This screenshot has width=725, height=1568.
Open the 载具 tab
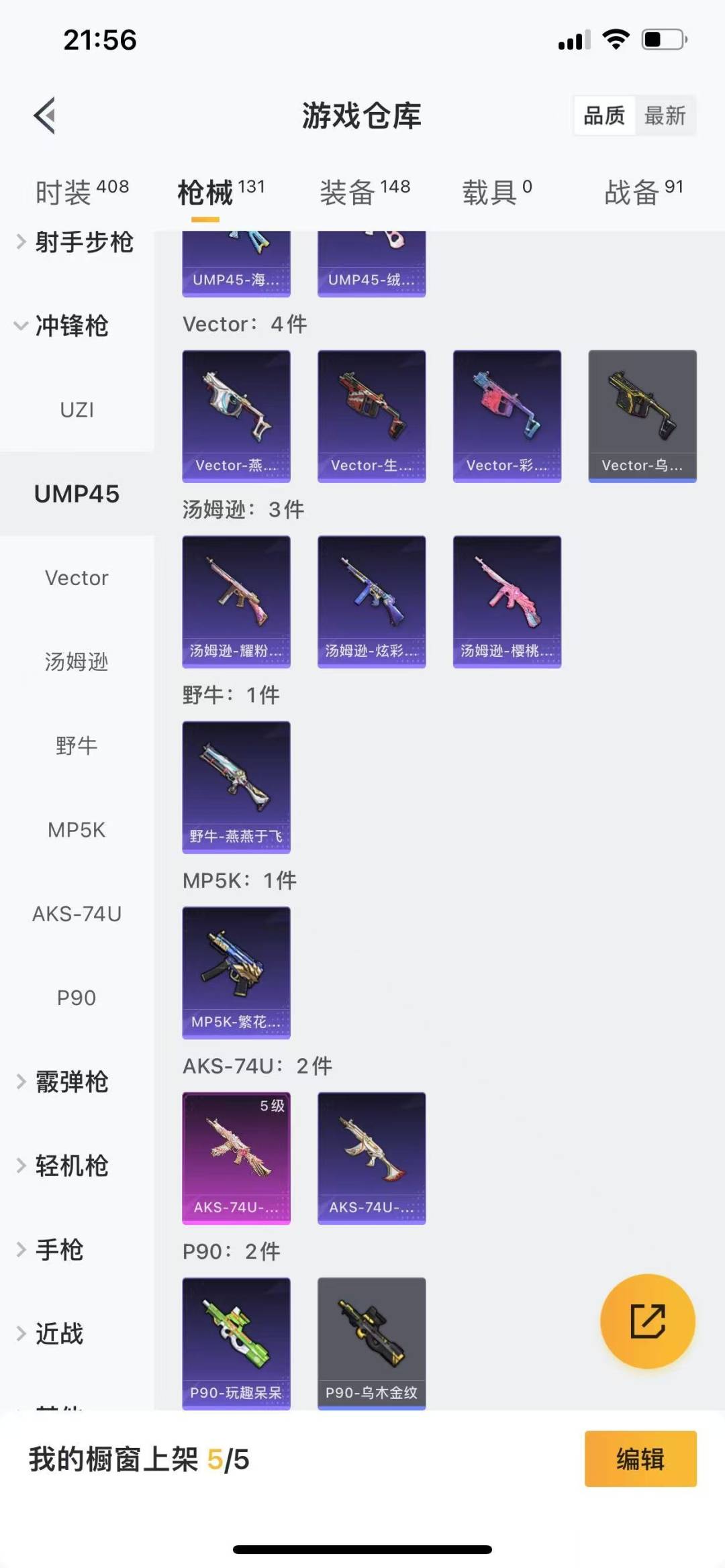497,193
